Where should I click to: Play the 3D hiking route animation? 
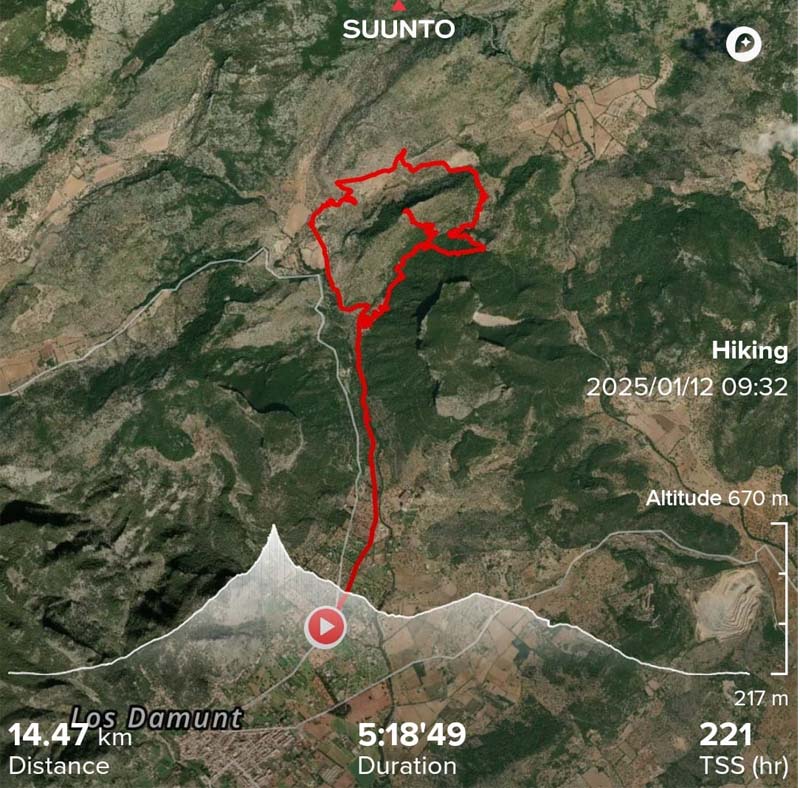tap(325, 628)
